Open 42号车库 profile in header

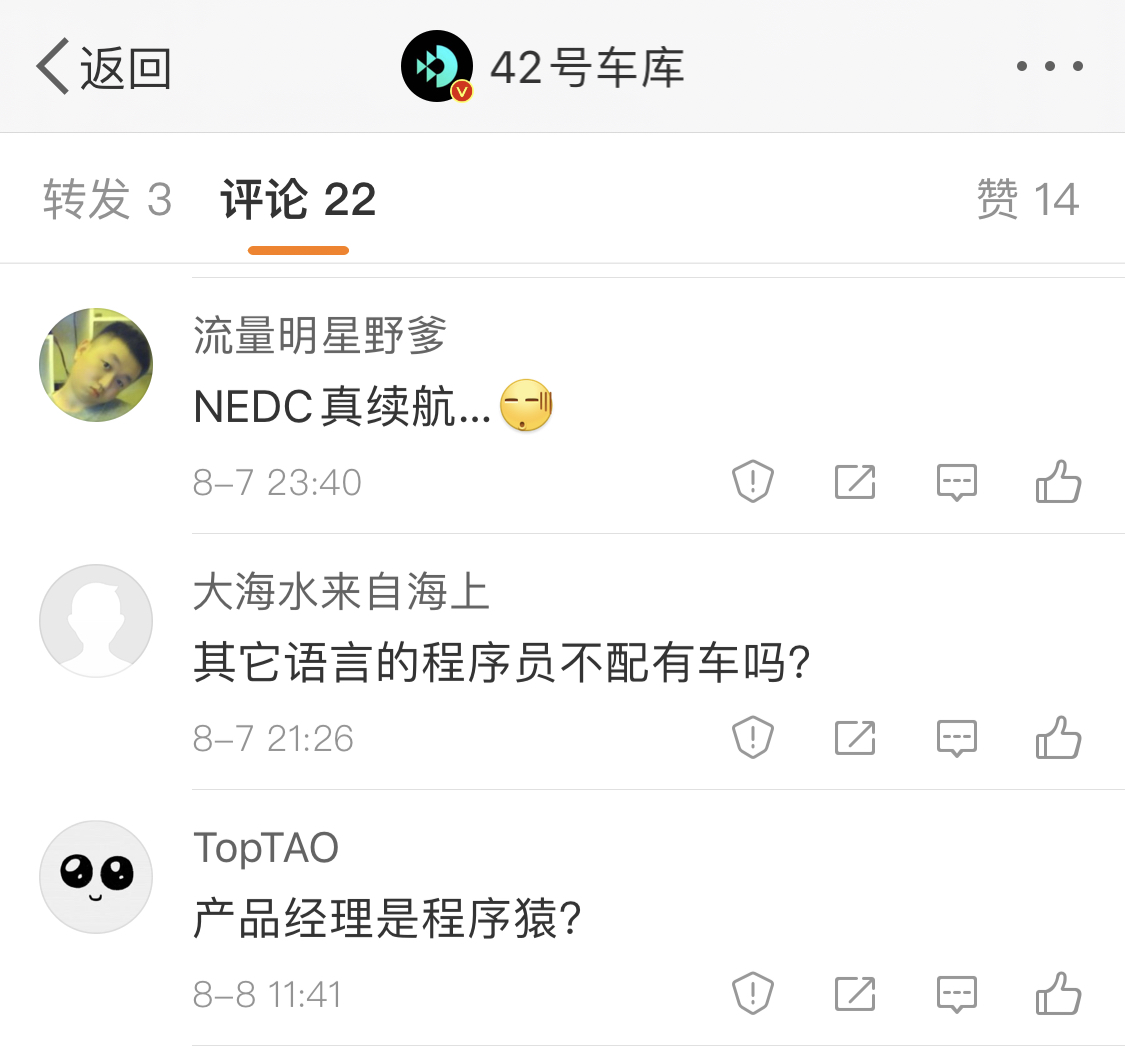(x=543, y=67)
